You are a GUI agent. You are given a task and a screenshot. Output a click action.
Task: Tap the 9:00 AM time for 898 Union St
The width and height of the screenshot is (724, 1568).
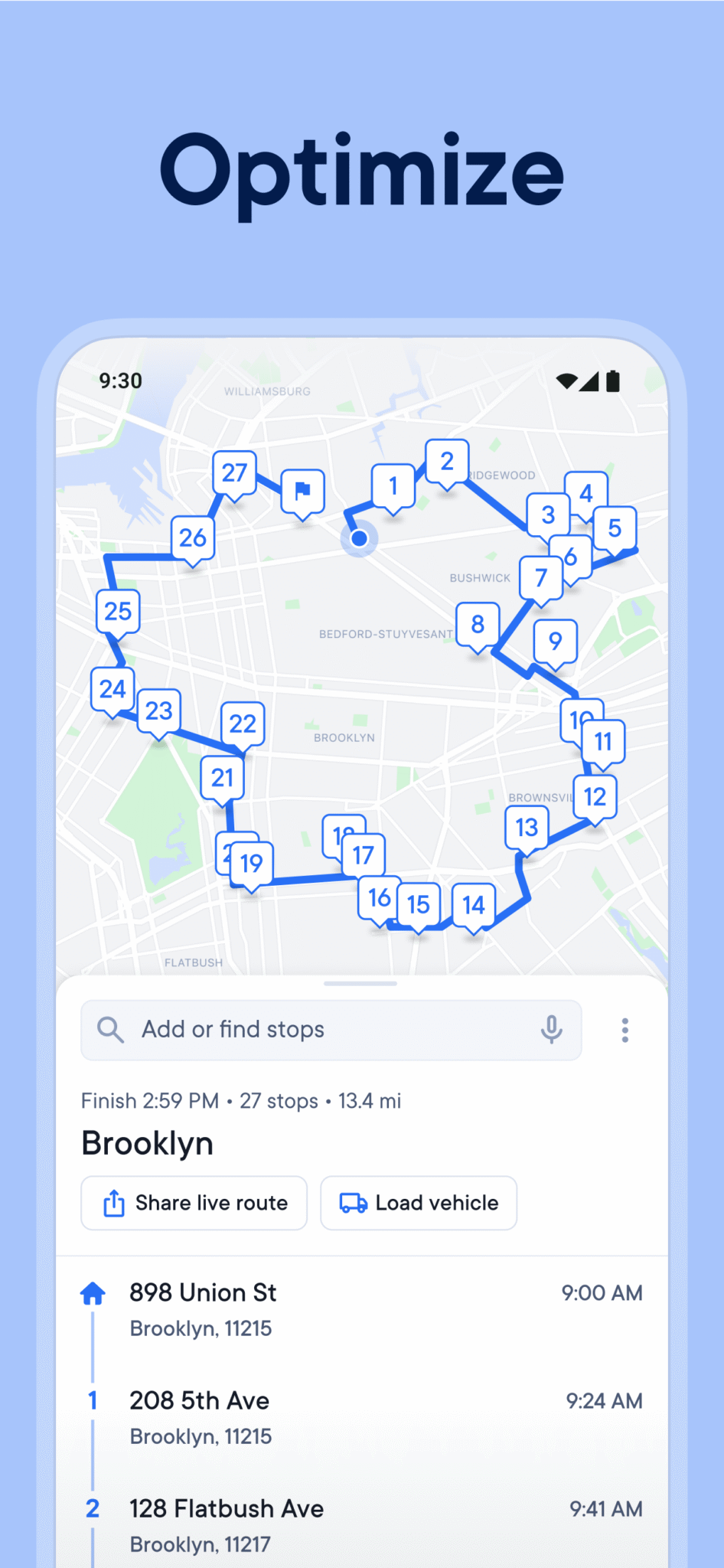coord(602,1292)
